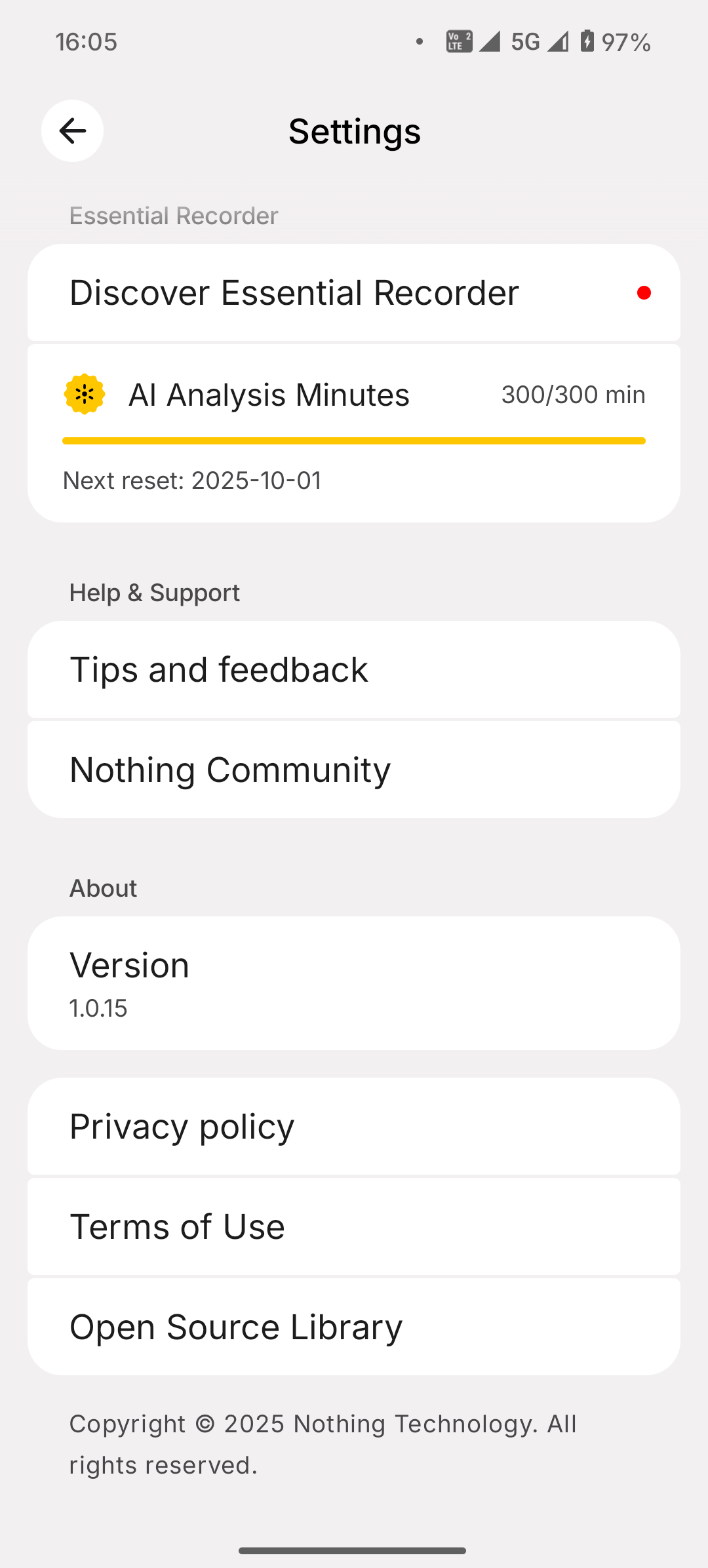708x1568 pixels.
Task: Go back from Settings
Action: (x=72, y=130)
